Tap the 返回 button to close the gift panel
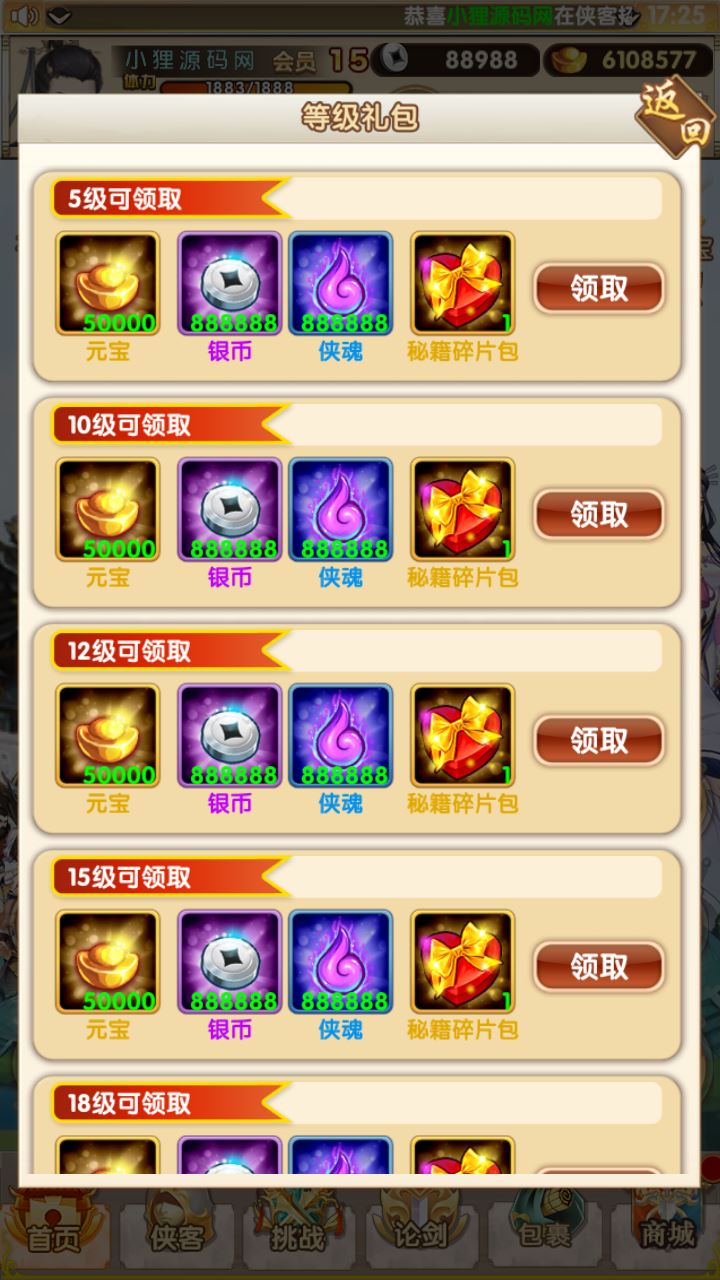The image size is (720, 1280). pyautogui.click(x=676, y=118)
